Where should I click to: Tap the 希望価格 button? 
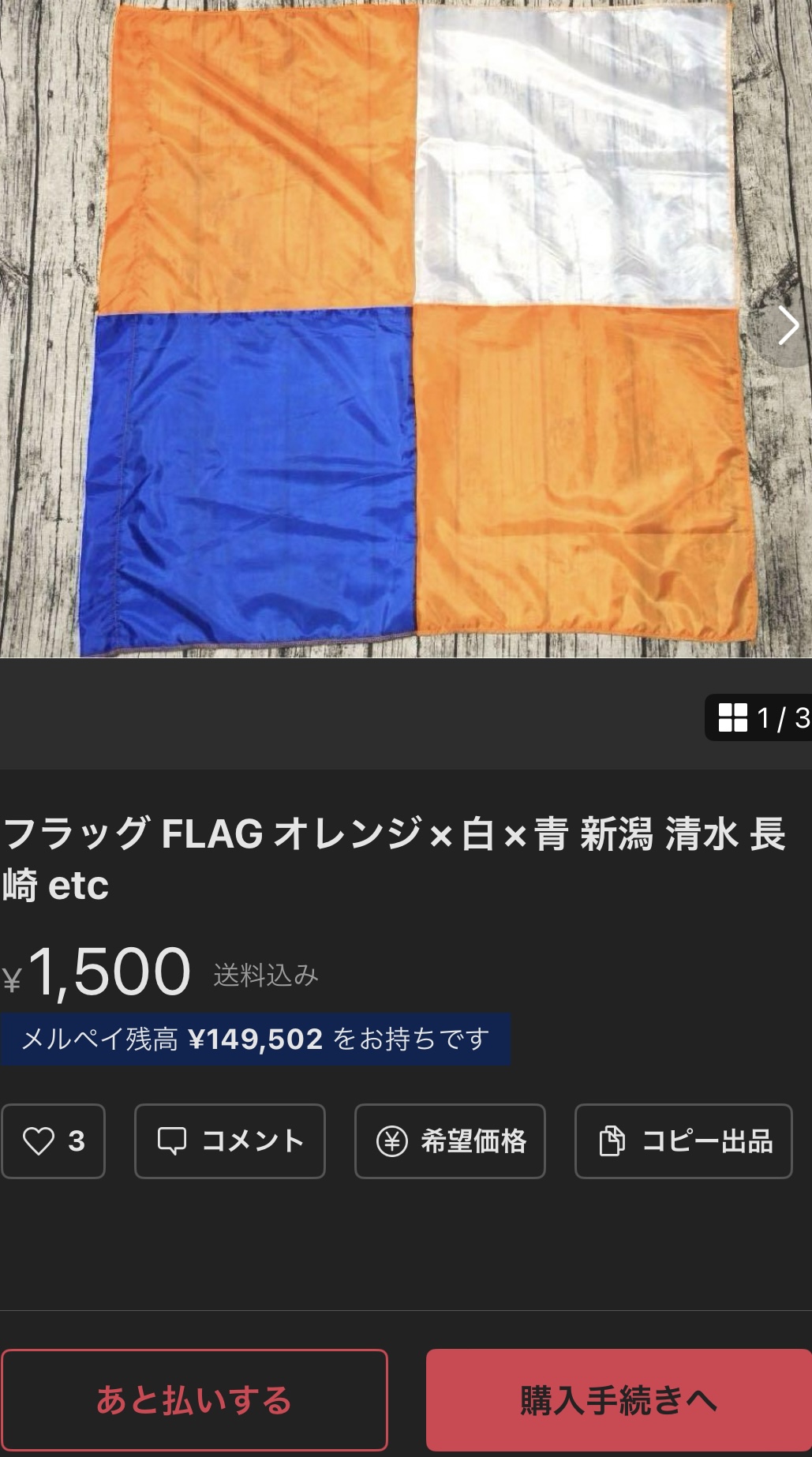[450, 1141]
